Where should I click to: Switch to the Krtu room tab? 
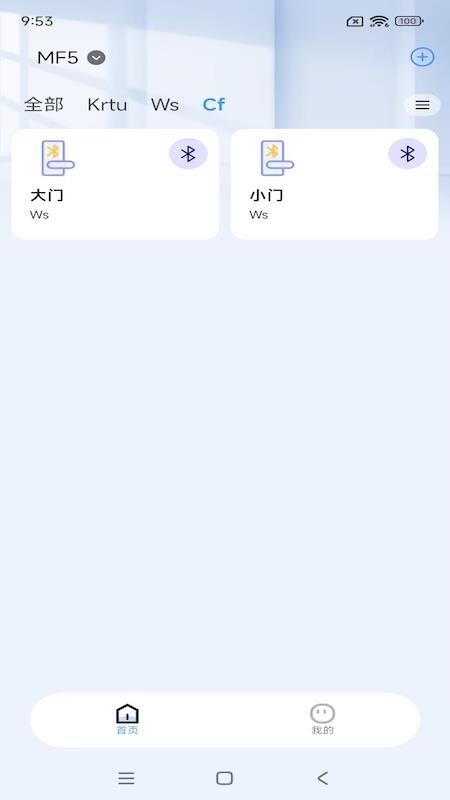point(107,105)
